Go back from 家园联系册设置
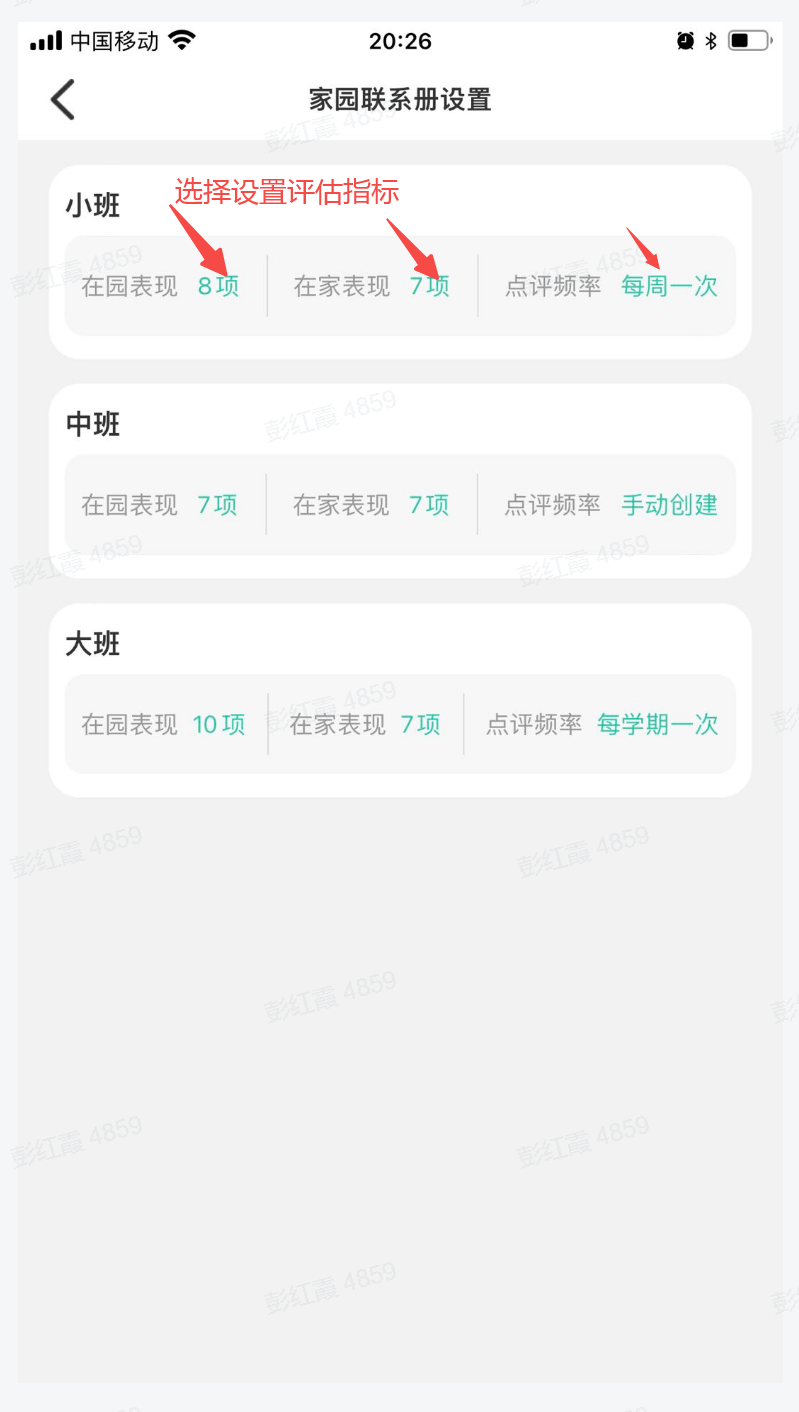This screenshot has width=799, height=1412. click(62, 100)
